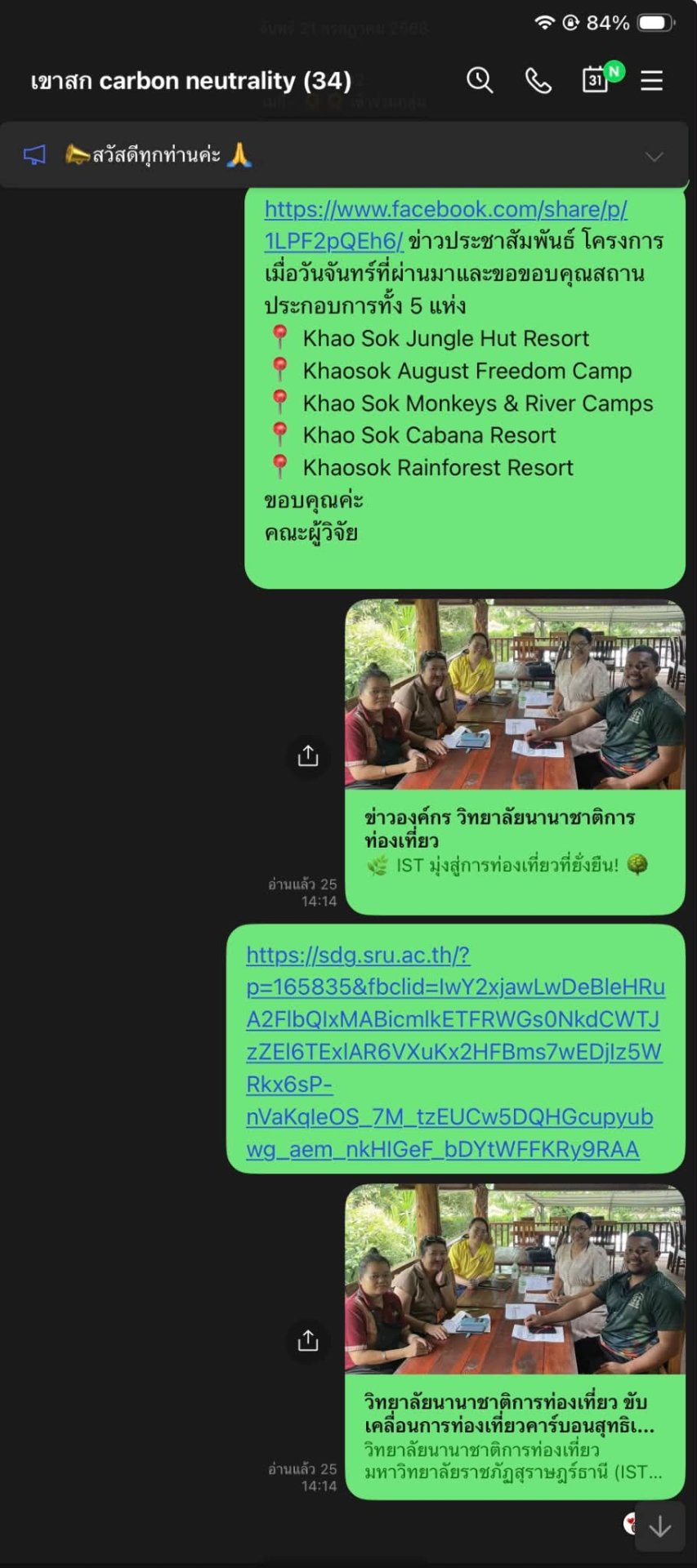
Task: Share the first link preview card
Action: [308, 756]
